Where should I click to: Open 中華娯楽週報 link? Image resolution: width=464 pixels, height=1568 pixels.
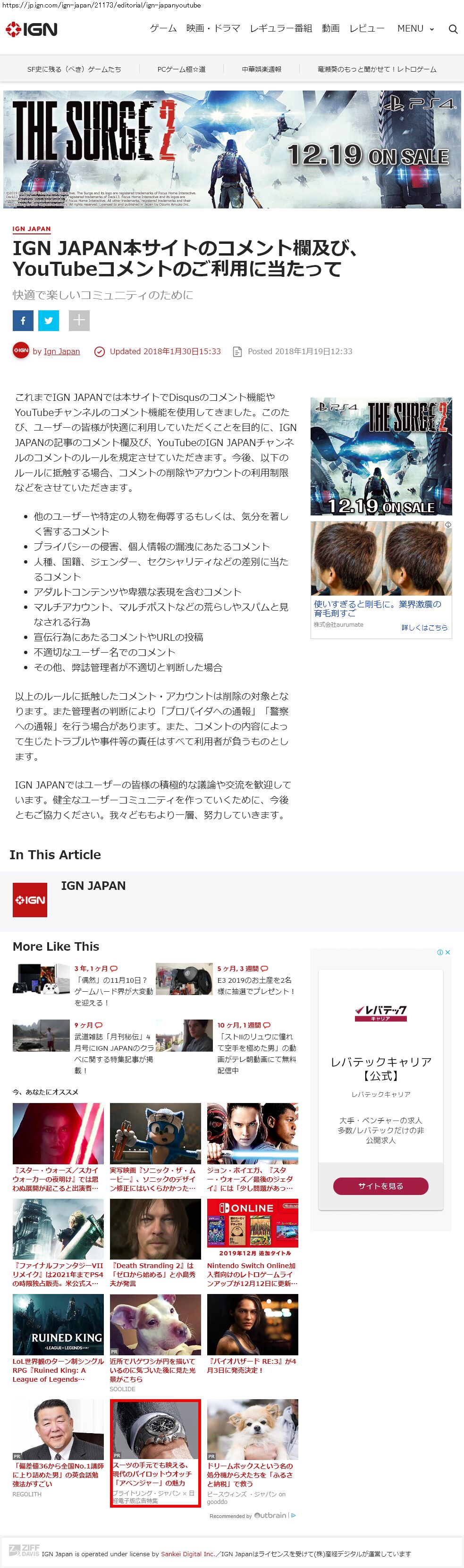pyautogui.click(x=261, y=69)
